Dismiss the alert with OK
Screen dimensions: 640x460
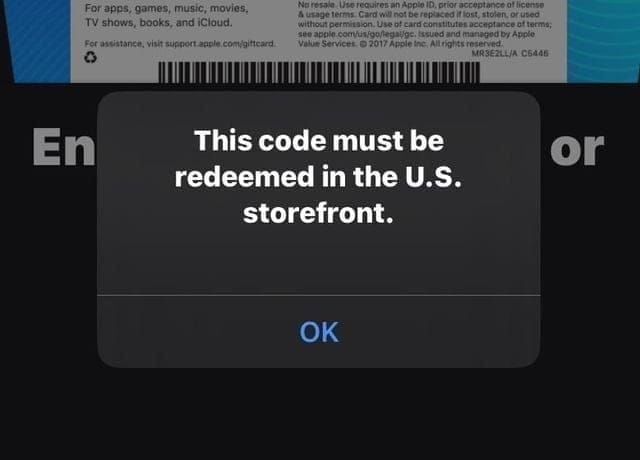pyautogui.click(x=319, y=331)
